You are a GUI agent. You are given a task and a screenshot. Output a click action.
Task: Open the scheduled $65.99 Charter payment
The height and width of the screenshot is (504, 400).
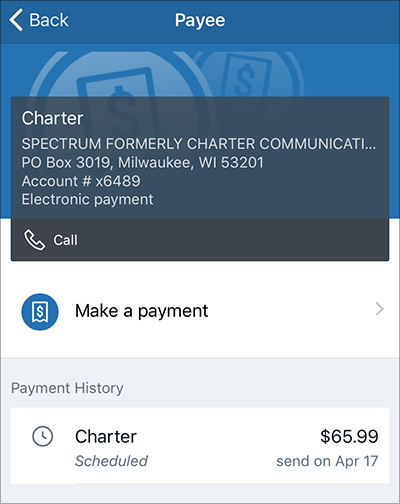coord(200,446)
